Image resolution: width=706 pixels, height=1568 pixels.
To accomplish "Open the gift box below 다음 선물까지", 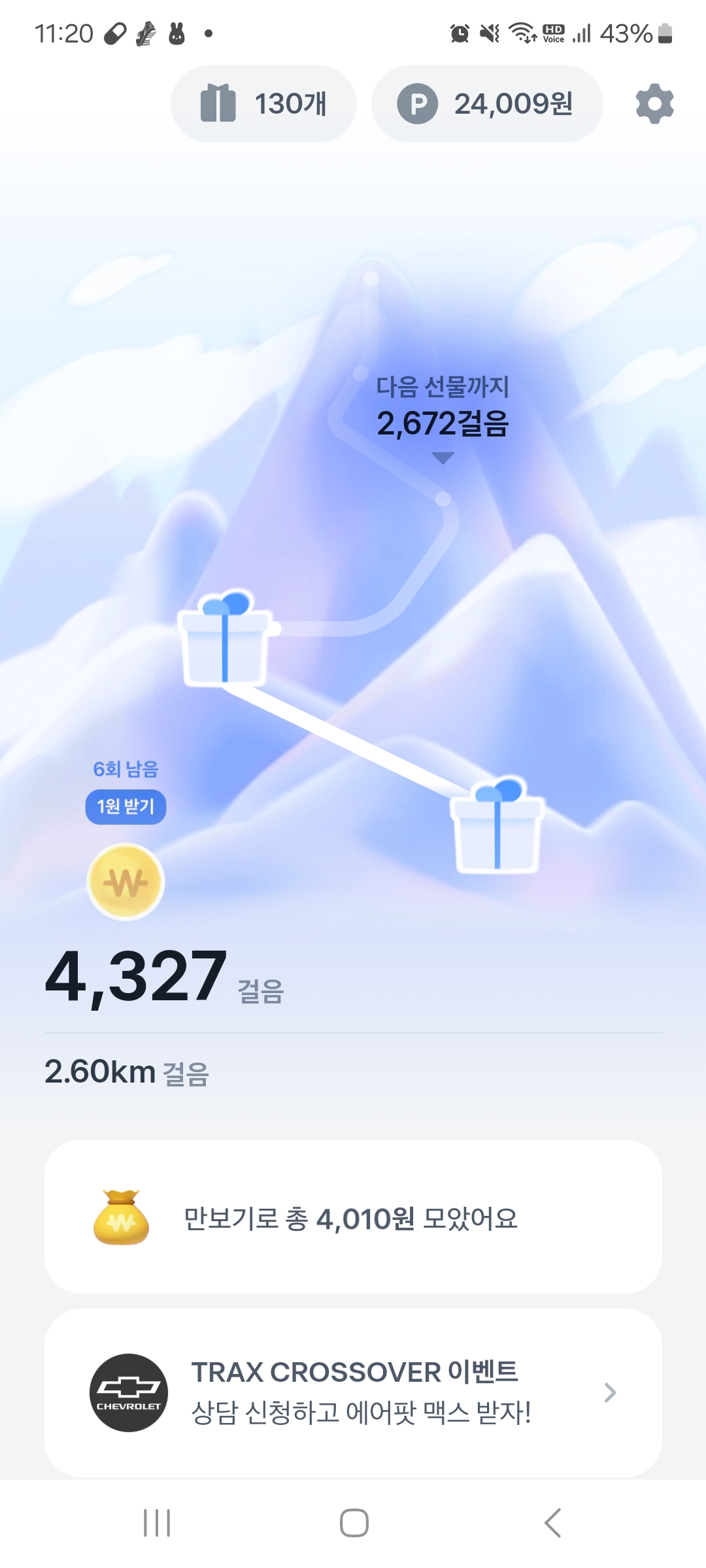I will click(x=226, y=639).
